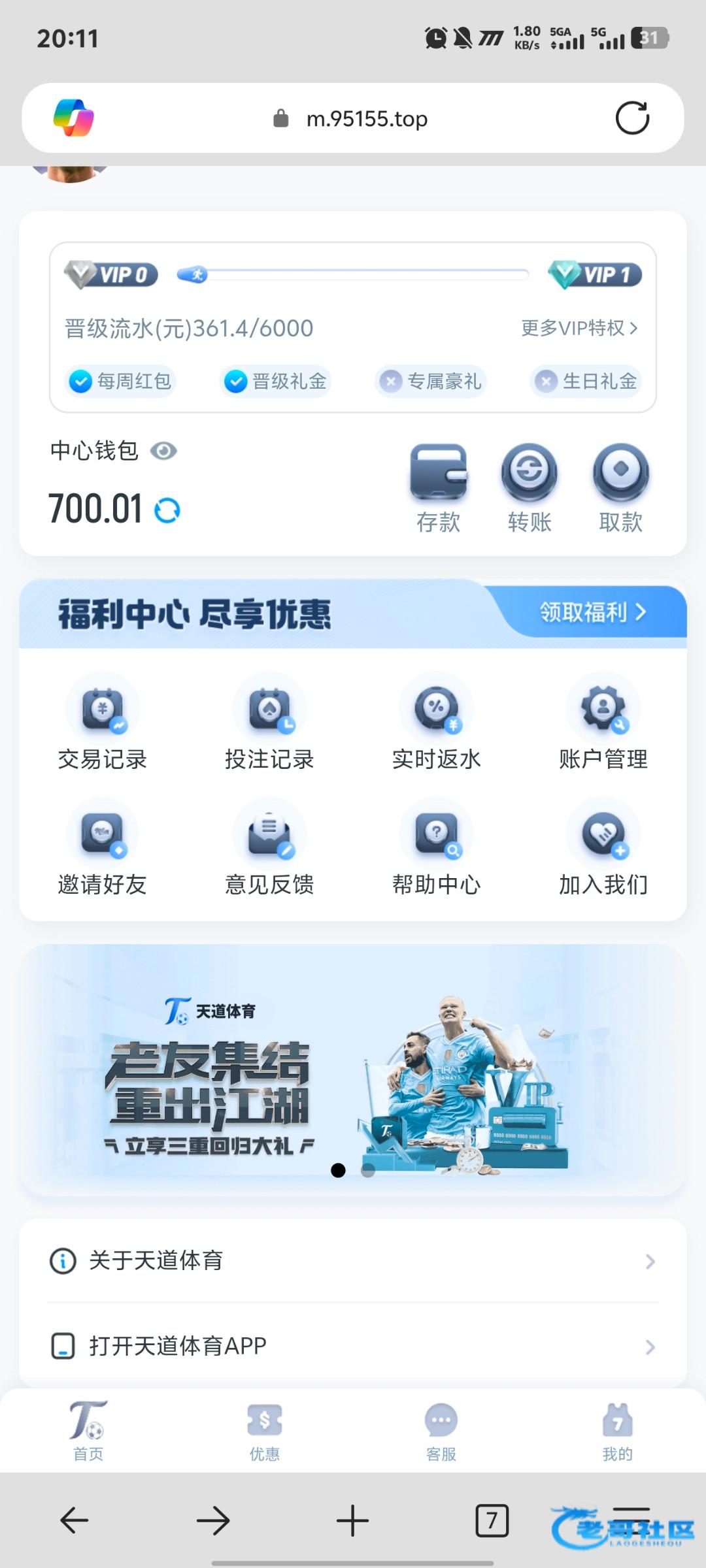
Task: Reload the page with the refresh icon
Action: (x=632, y=118)
